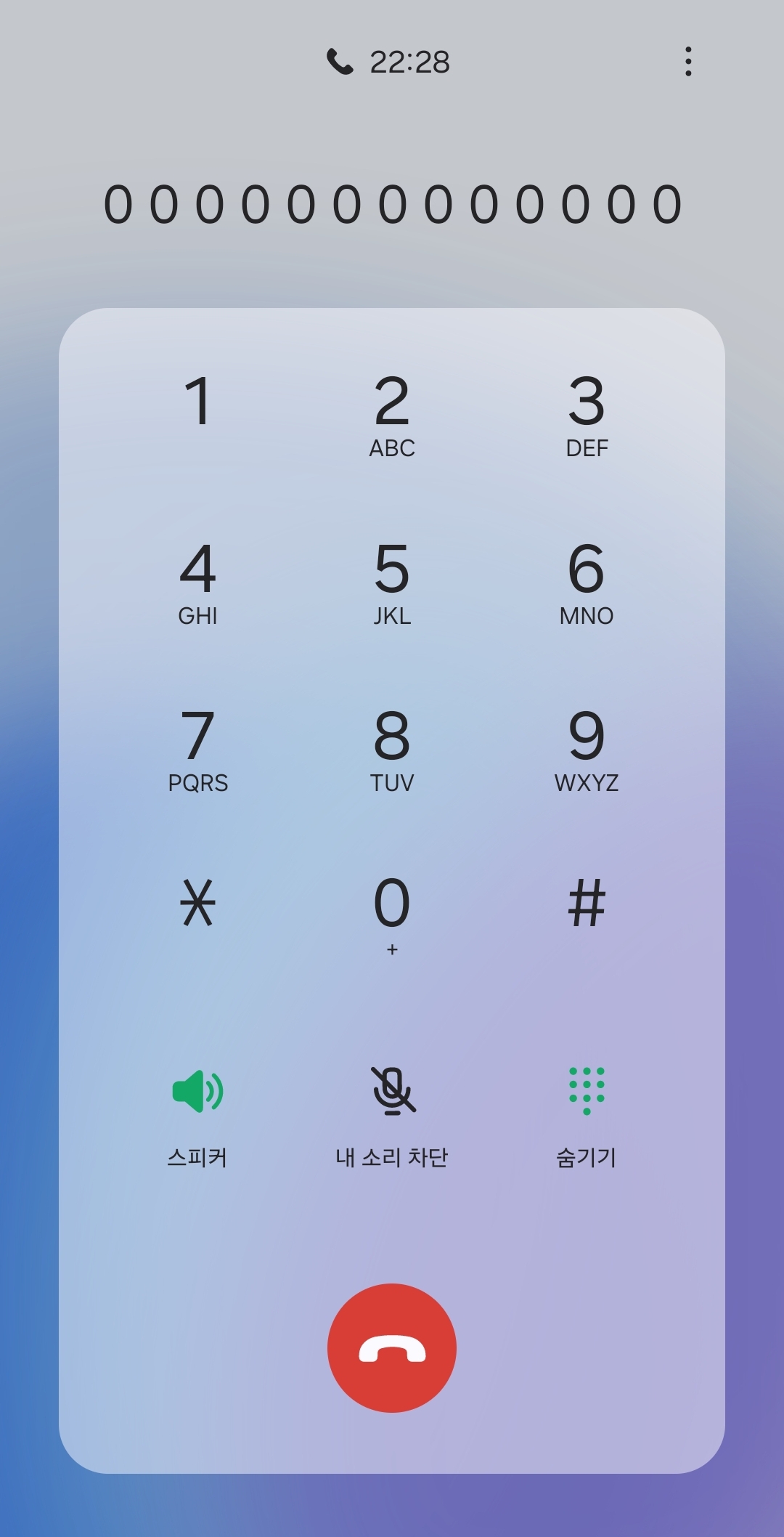
Task: Dial digit 1 on the keypad
Action: point(197,414)
